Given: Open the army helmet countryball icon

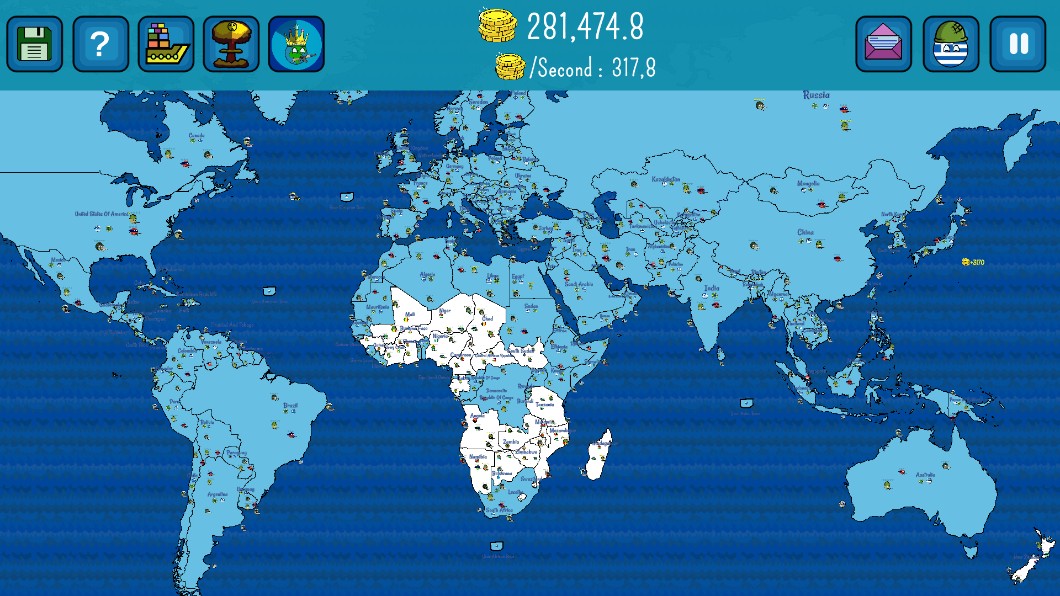Looking at the screenshot, I should (950, 44).
